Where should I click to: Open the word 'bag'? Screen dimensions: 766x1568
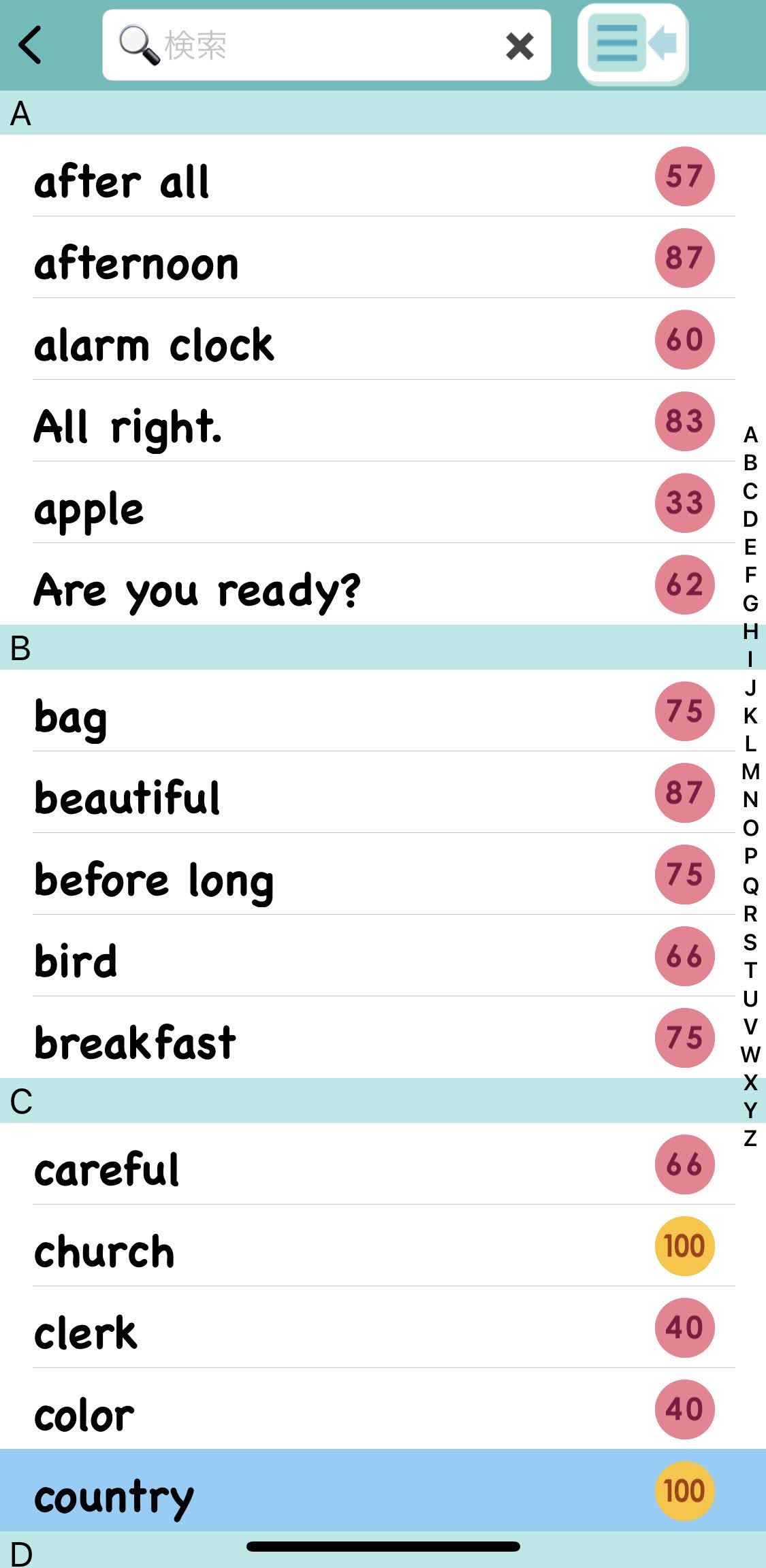[x=71, y=717]
